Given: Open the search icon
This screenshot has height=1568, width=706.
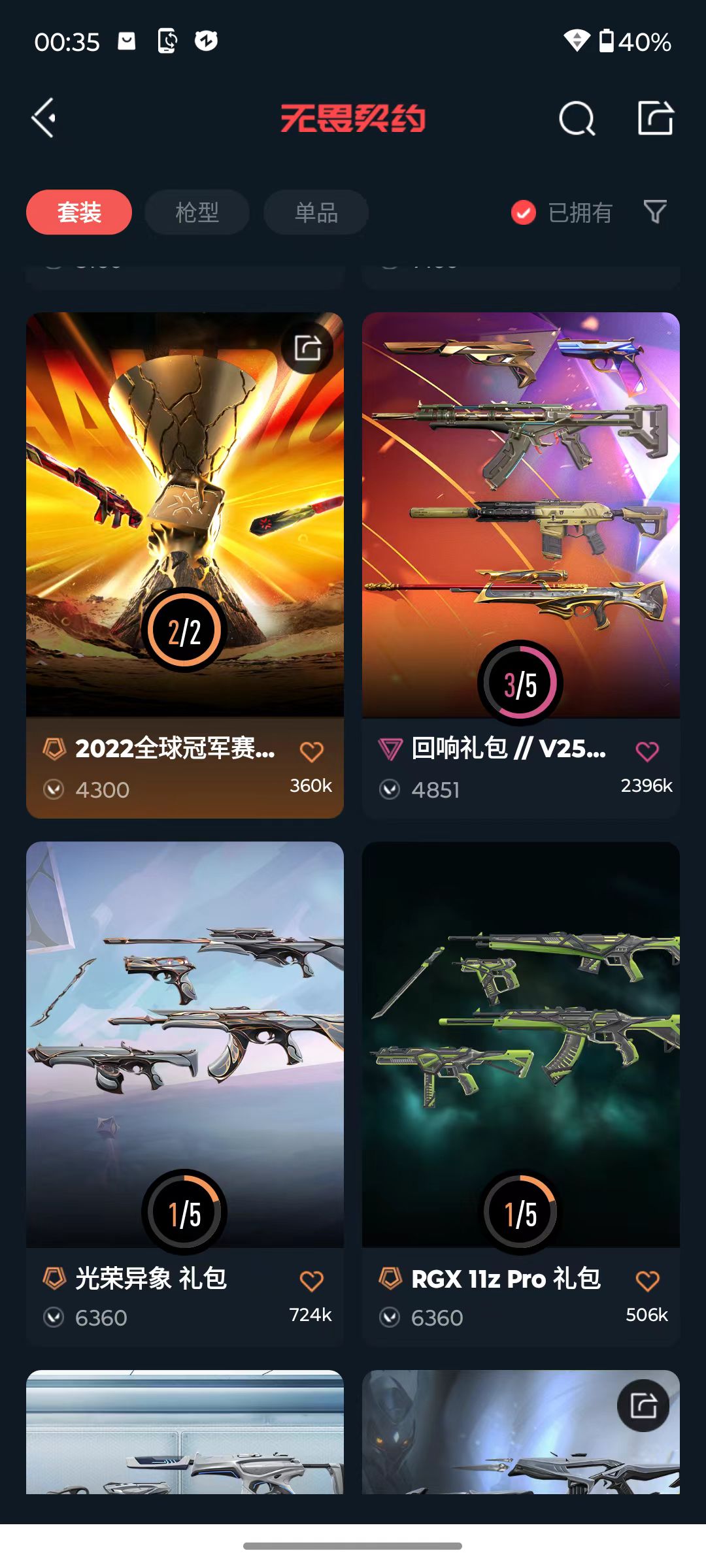Looking at the screenshot, I should (x=577, y=118).
